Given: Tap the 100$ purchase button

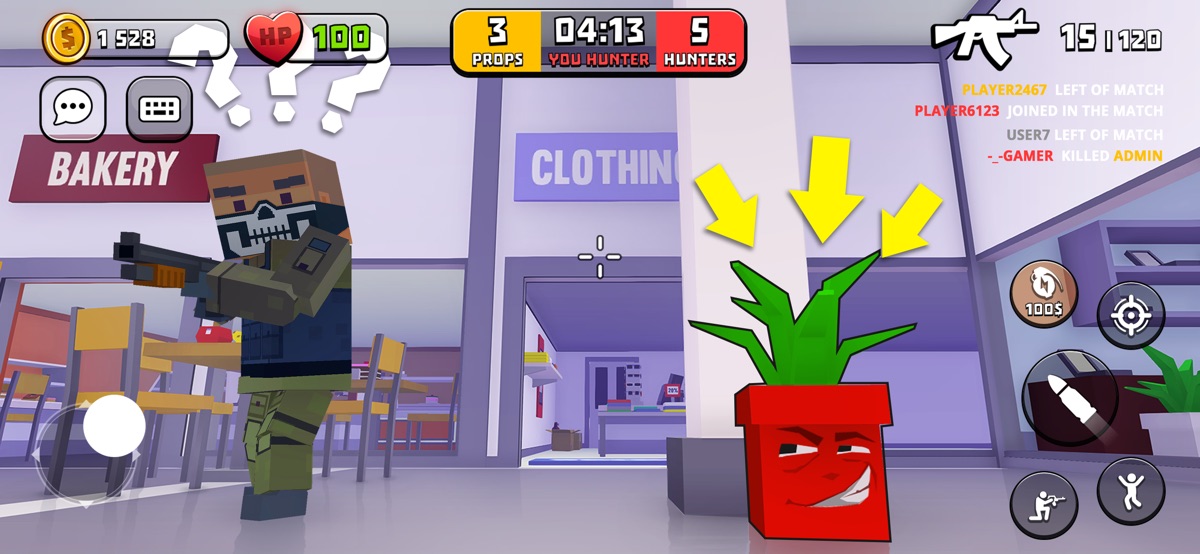Looking at the screenshot, I should click(x=1043, y=294).
